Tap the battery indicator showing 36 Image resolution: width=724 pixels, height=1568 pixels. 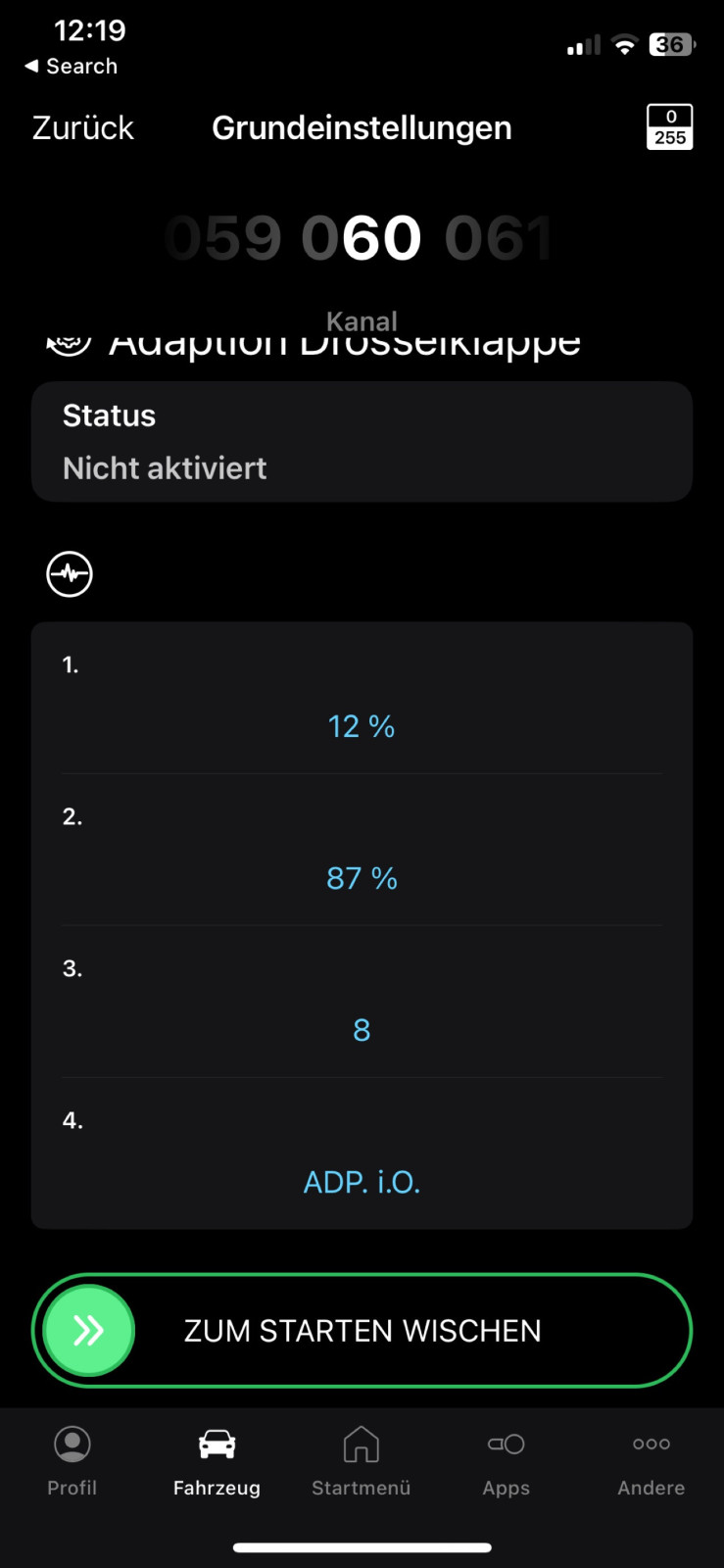671,44
